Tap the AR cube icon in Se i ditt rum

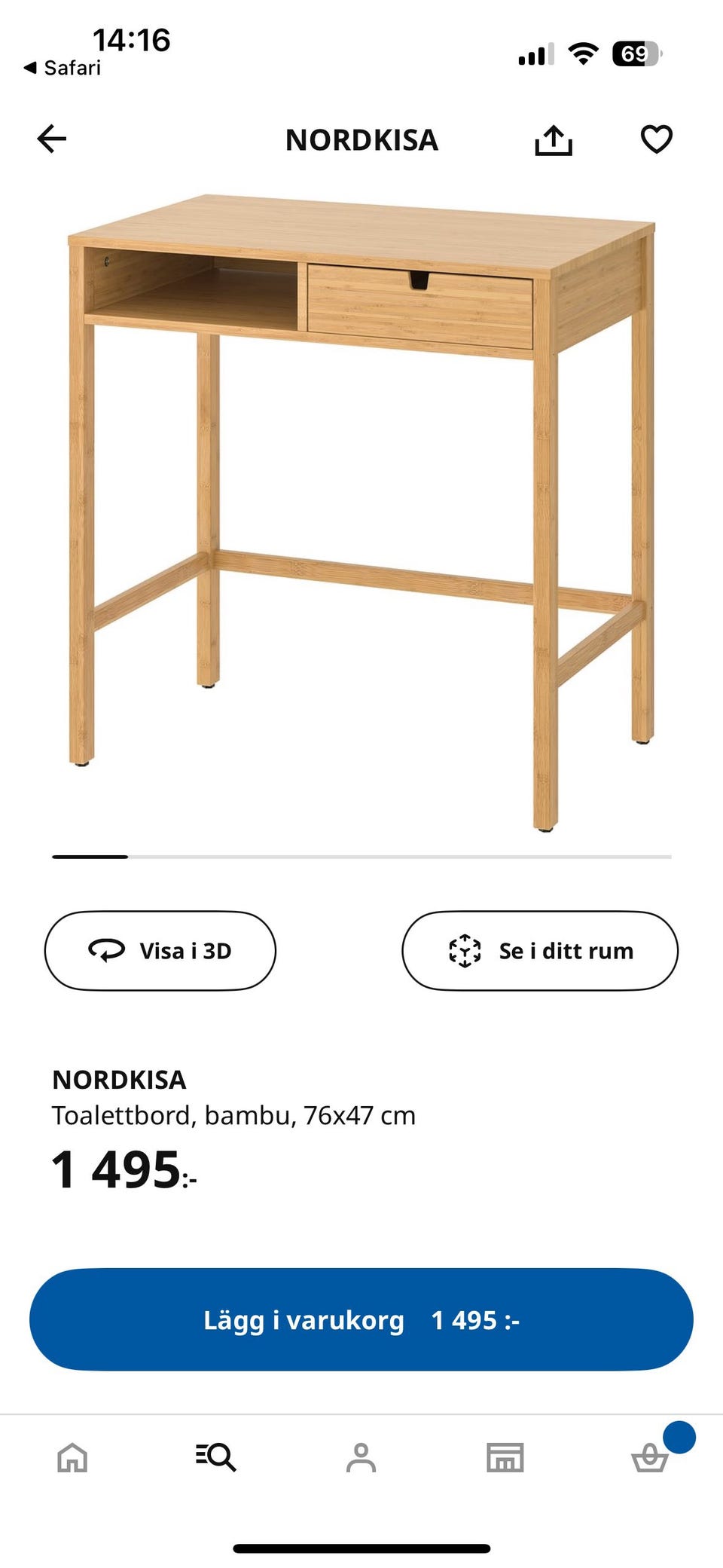(465, 950)
